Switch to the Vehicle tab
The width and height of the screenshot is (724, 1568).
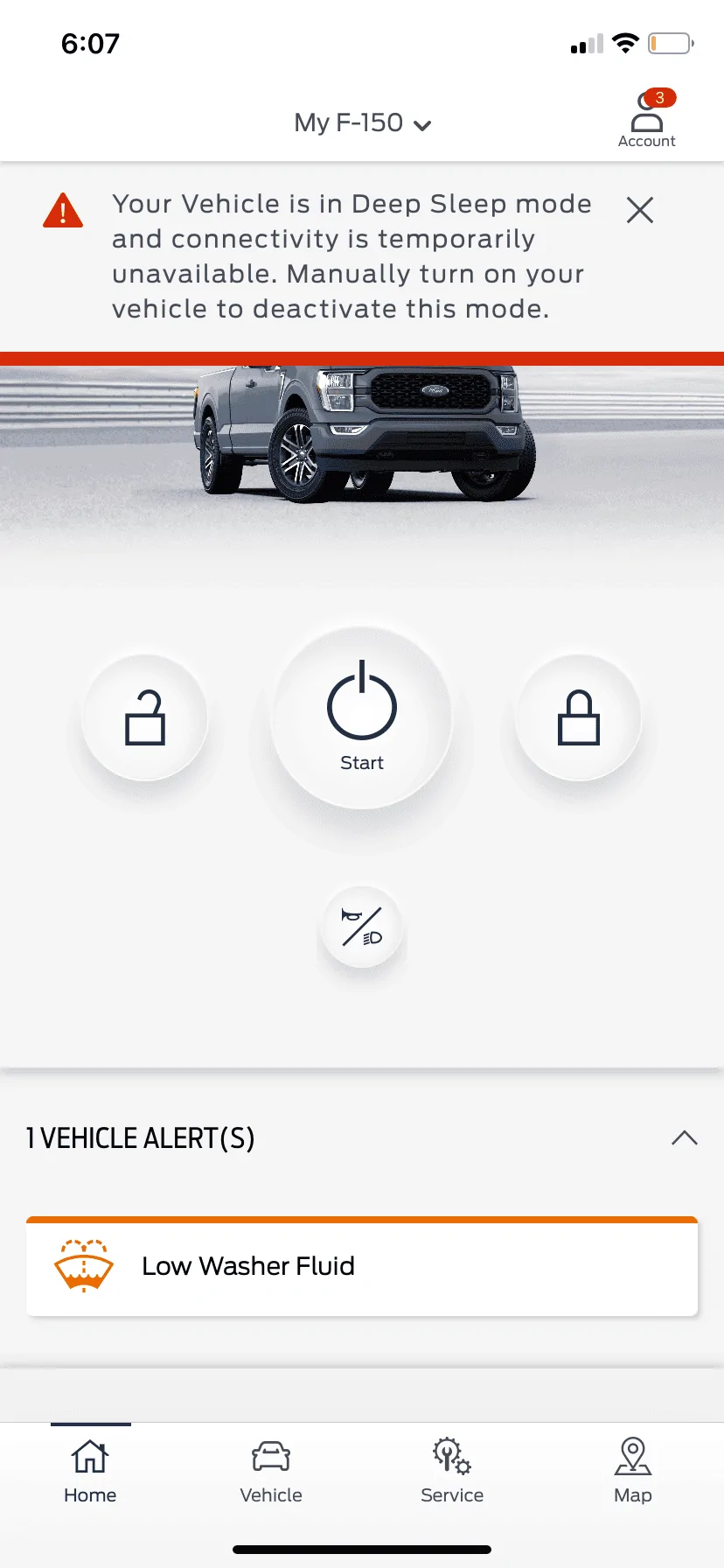point(271,1472)
